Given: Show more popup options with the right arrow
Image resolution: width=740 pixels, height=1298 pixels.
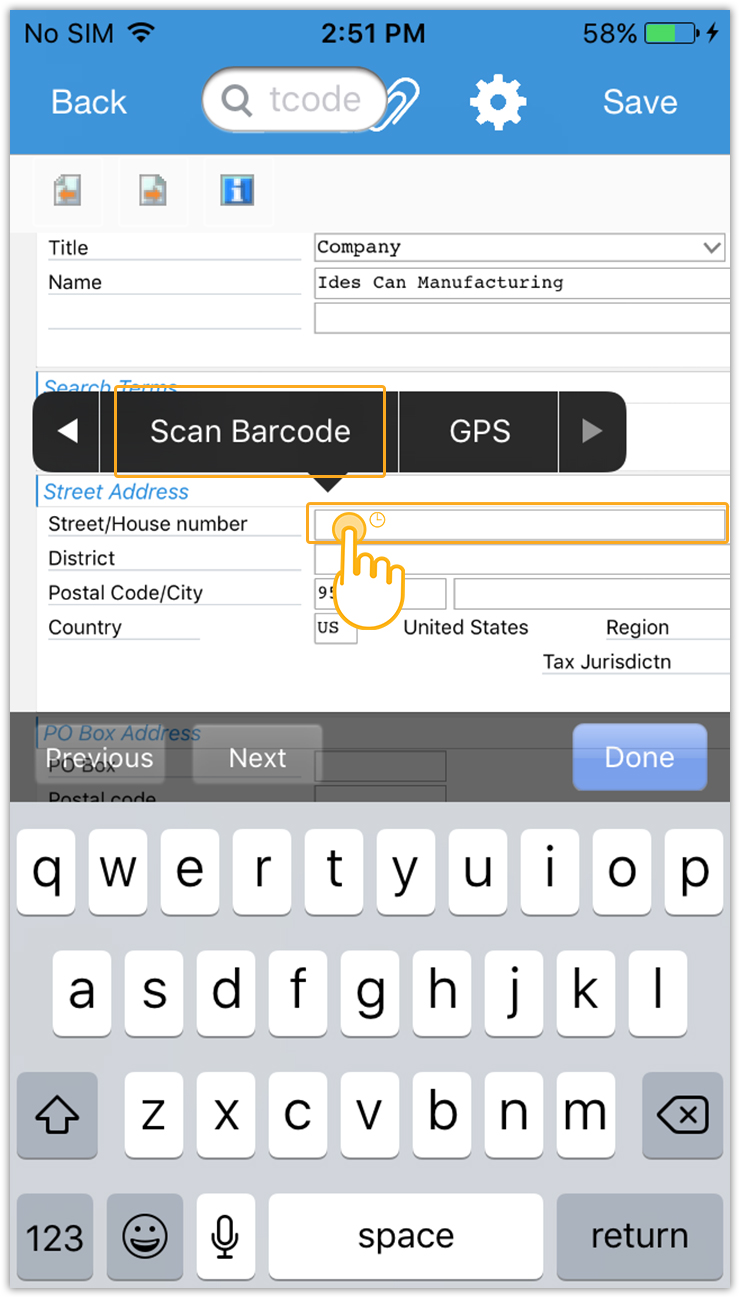Looking at the screenshot, I should (x=592, y=432).
